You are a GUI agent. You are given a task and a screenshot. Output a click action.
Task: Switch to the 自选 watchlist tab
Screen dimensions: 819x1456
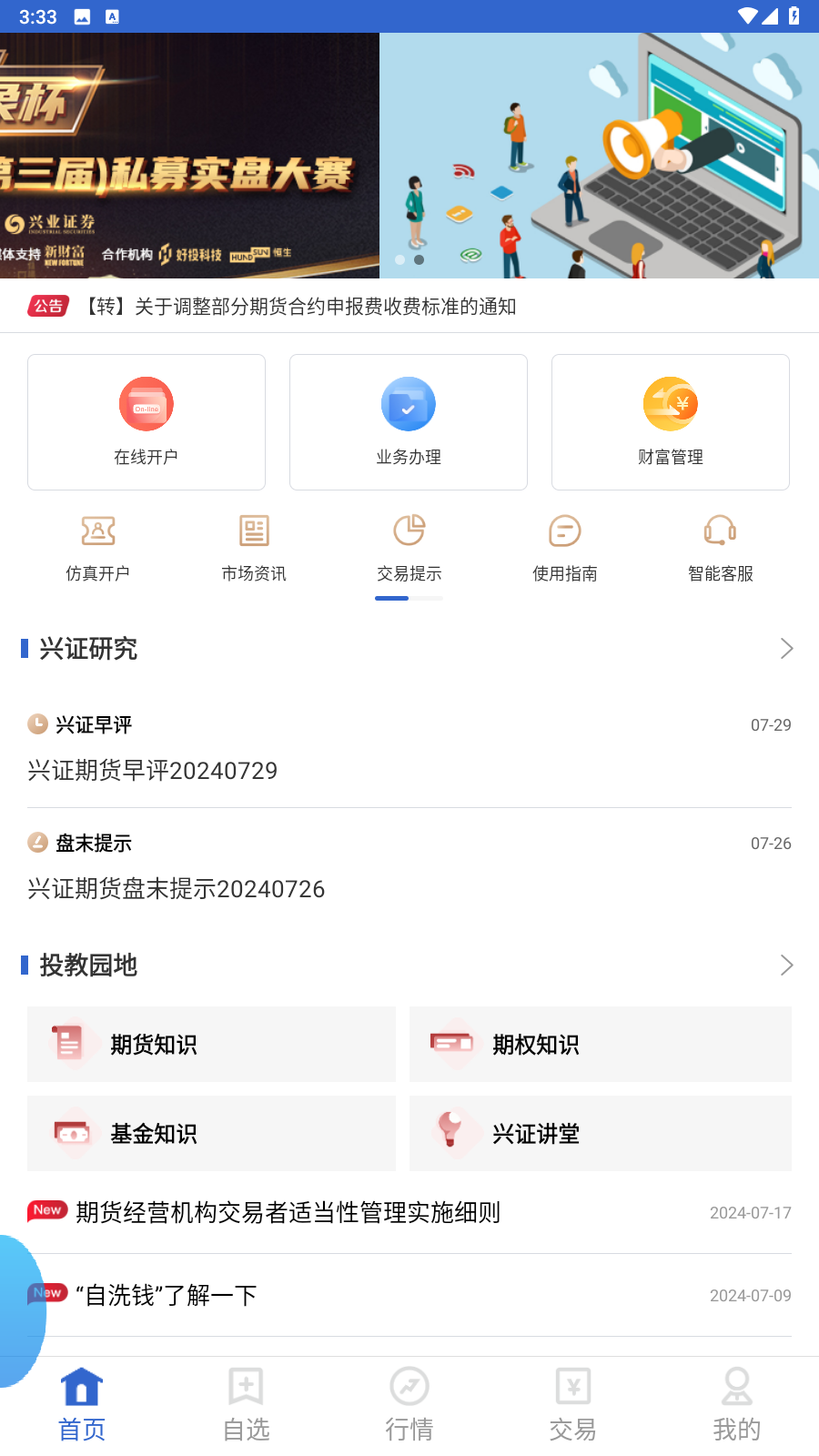coord(245,1403)
